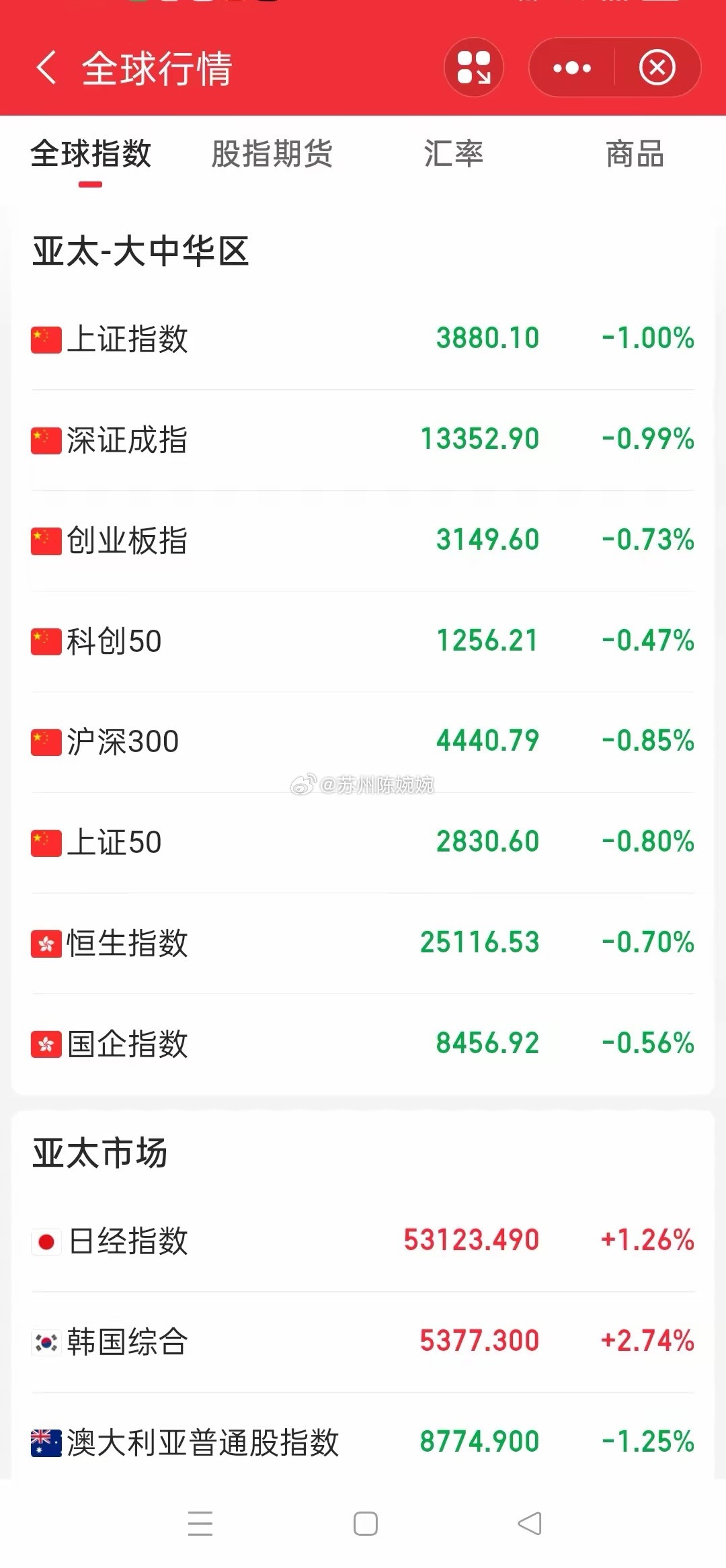Viewport: 726px width, 1568px height.
Task: Select the 全球指数 tab
Action: click(90, 155)
